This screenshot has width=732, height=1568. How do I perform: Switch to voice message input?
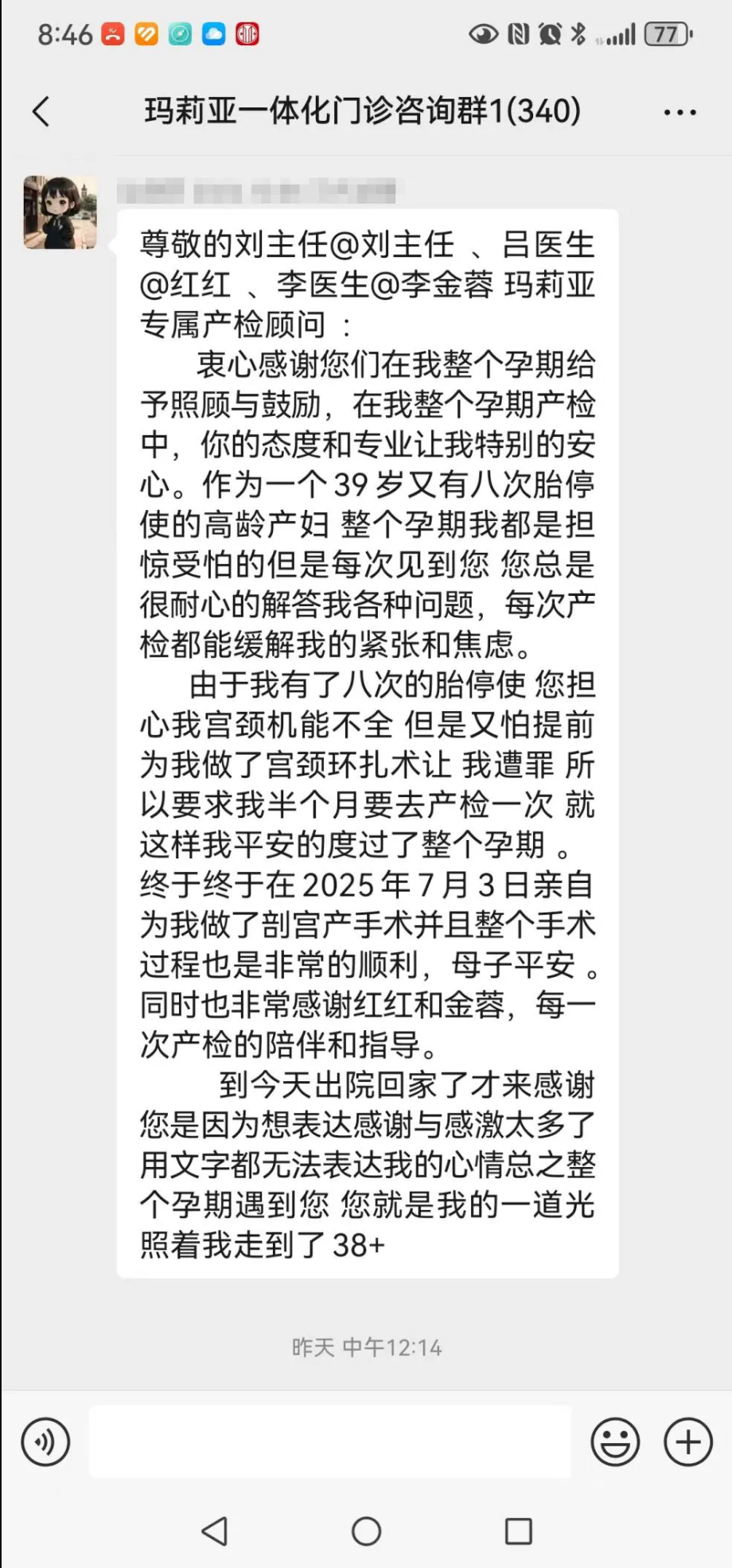45,1442
